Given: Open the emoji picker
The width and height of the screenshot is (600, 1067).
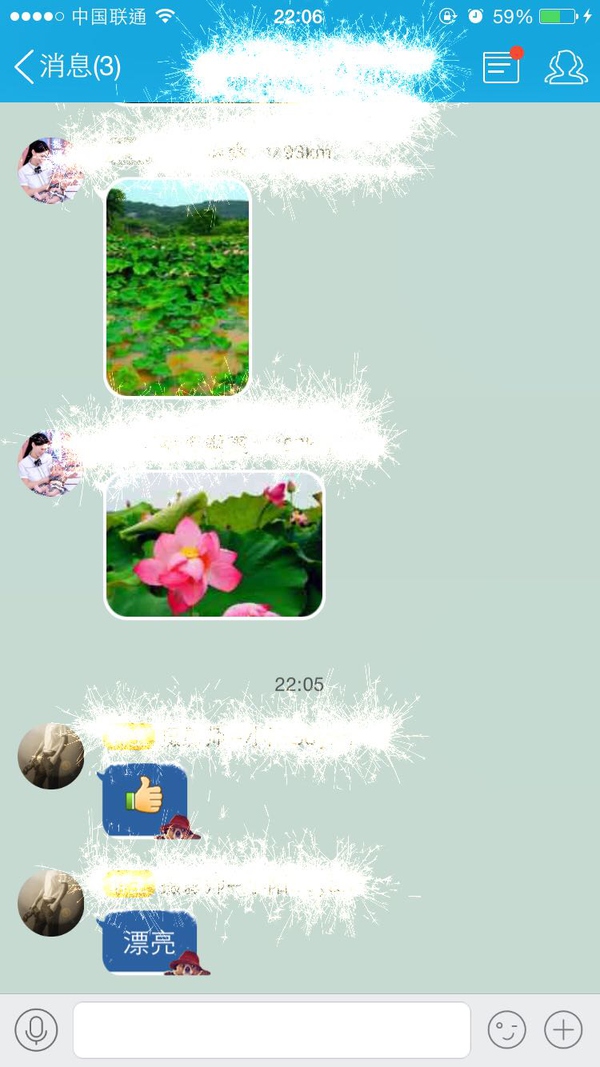Looking at the screenshot, I should coord(506,1030).
